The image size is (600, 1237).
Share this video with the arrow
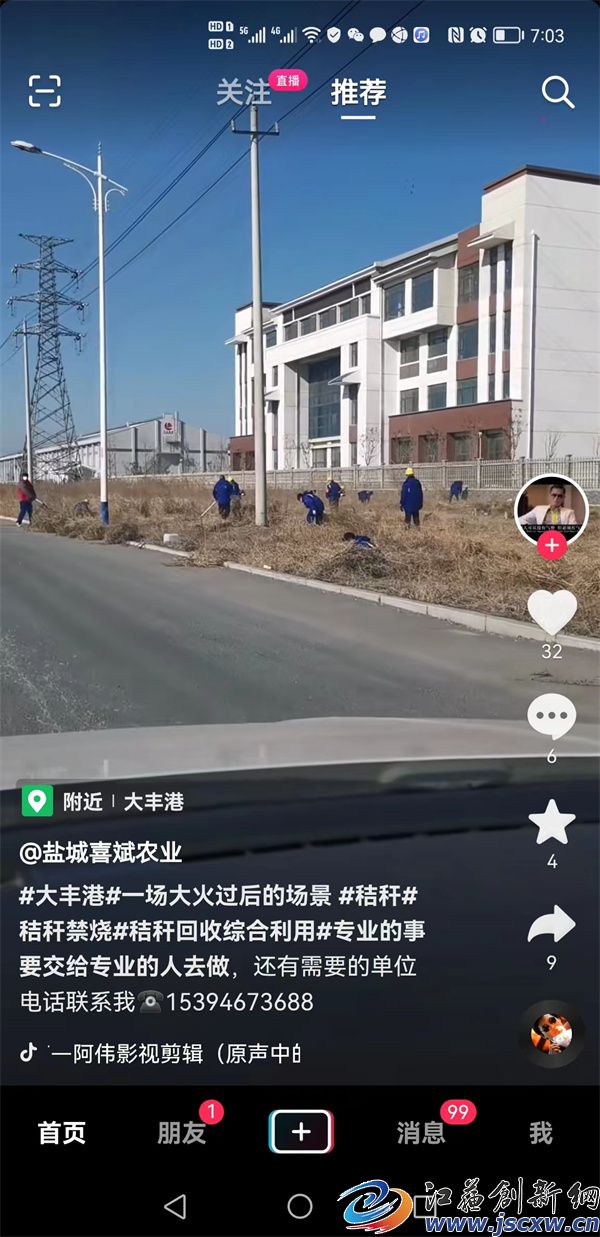[552, 925]
